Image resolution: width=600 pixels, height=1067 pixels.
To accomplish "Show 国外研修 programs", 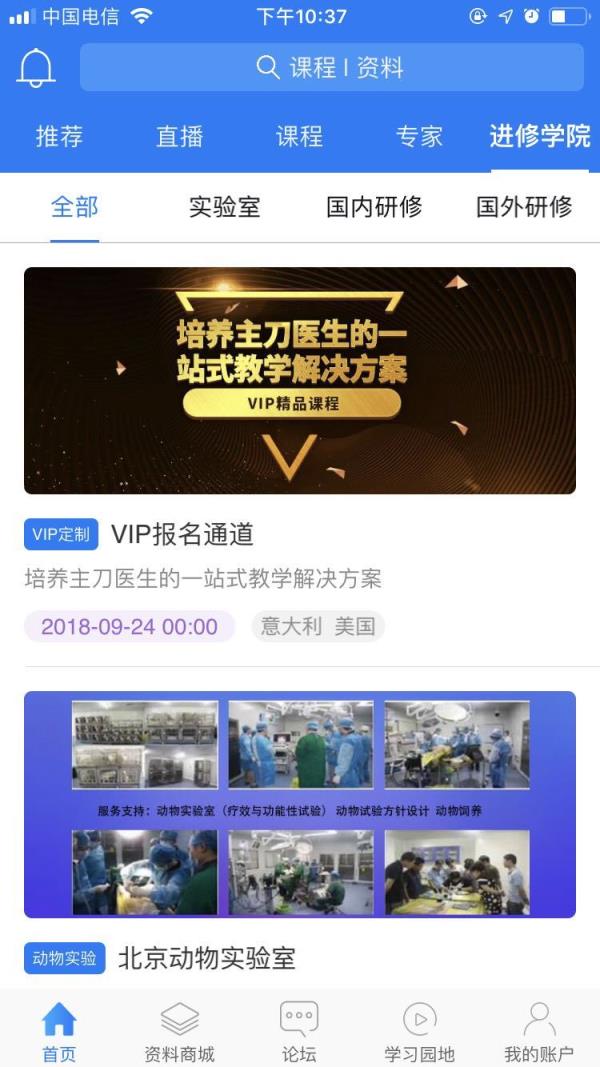I will point(524,207).
